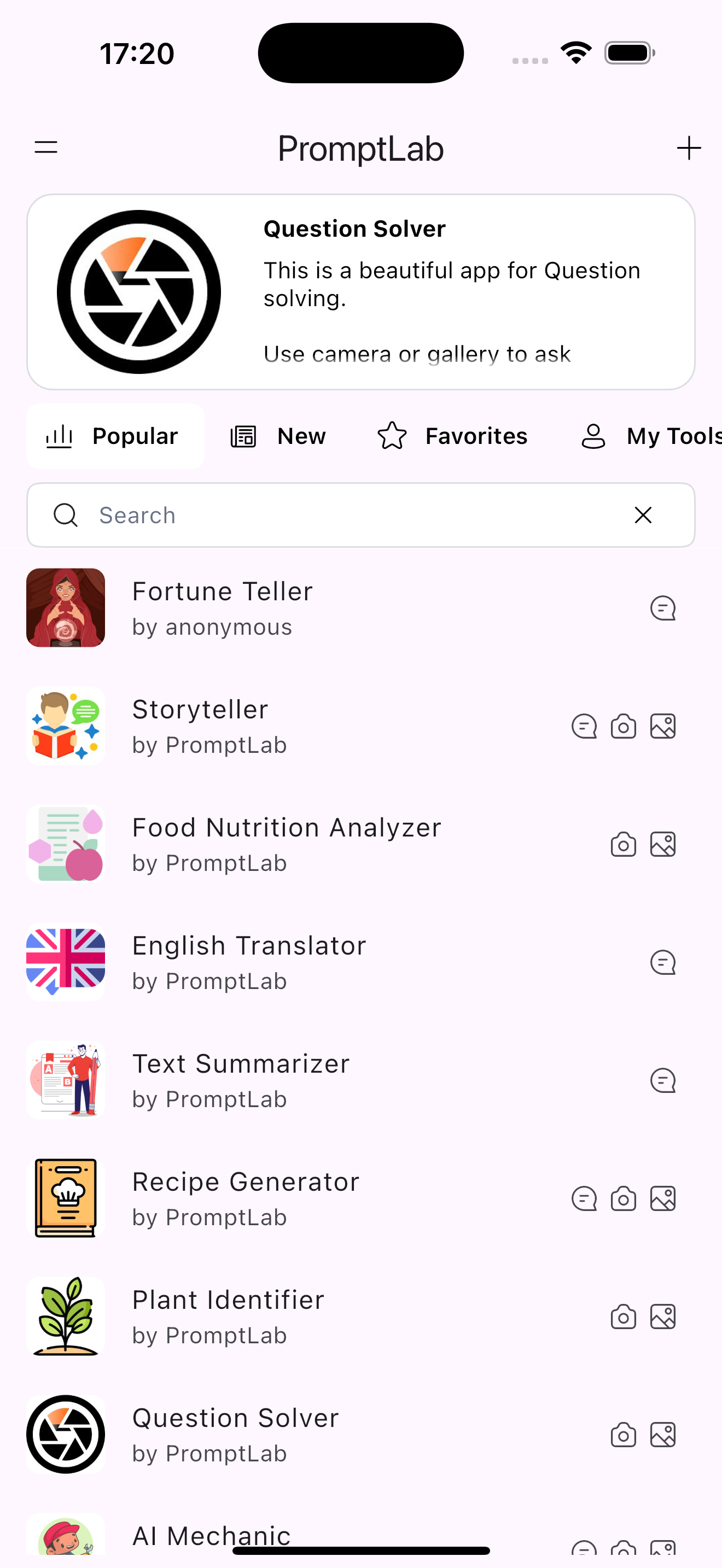Switch to the New tab
The image size is (722, 1568).
pyautogui.click(x=278, y=436)
